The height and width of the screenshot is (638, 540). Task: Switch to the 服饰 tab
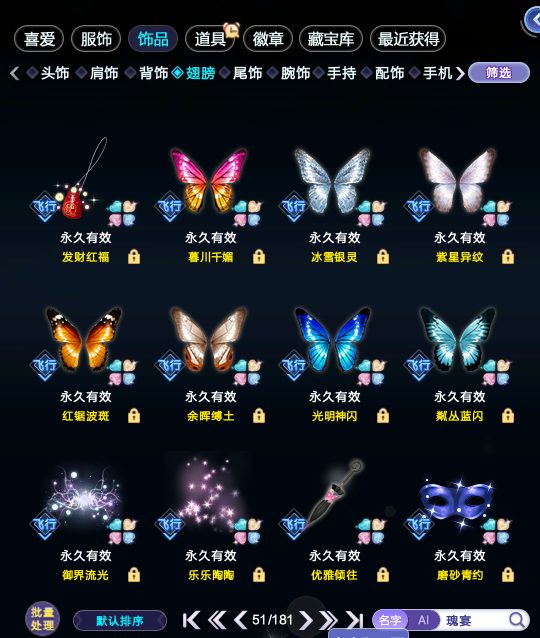pyautogui.click(x=96, y=39)
